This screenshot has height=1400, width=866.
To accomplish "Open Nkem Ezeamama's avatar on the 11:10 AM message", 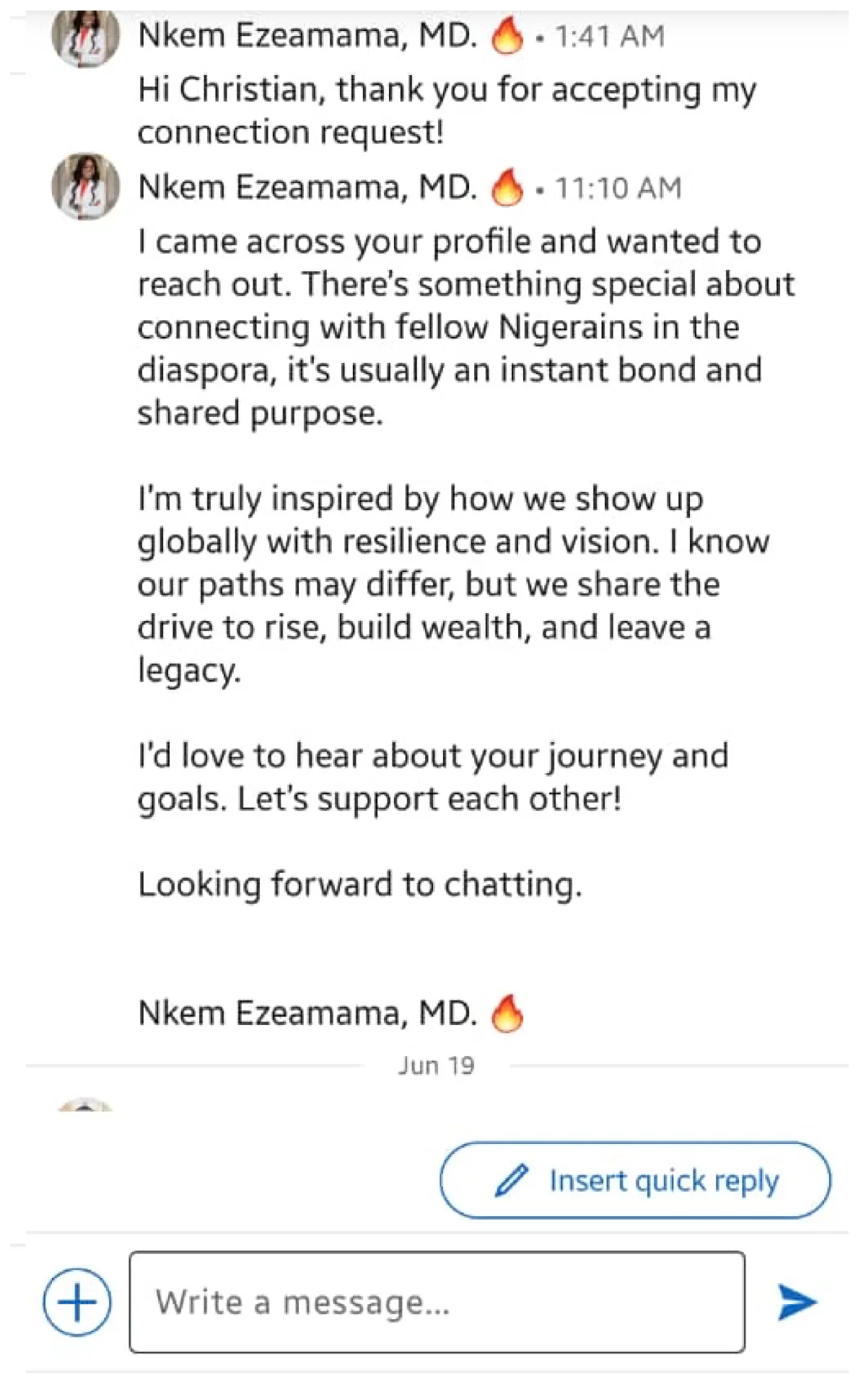I will pos(85,186).
